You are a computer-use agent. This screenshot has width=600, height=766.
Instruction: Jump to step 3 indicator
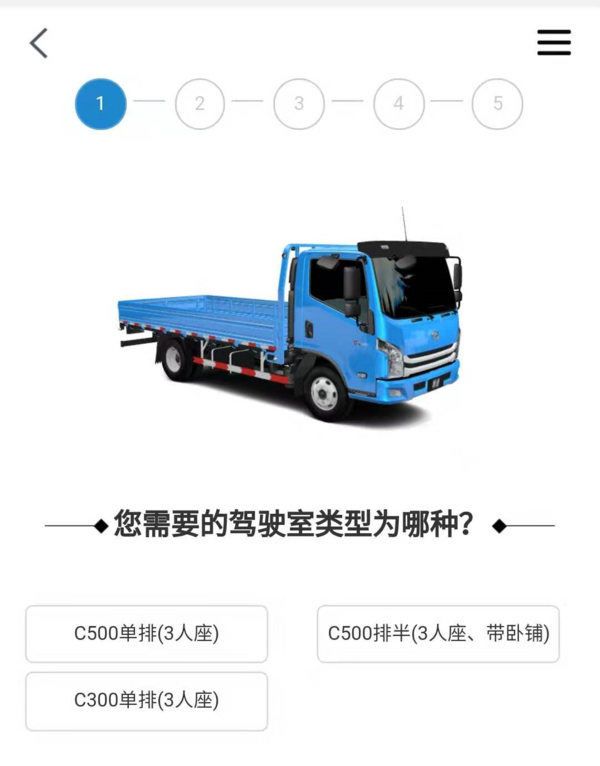coord(299,104)
